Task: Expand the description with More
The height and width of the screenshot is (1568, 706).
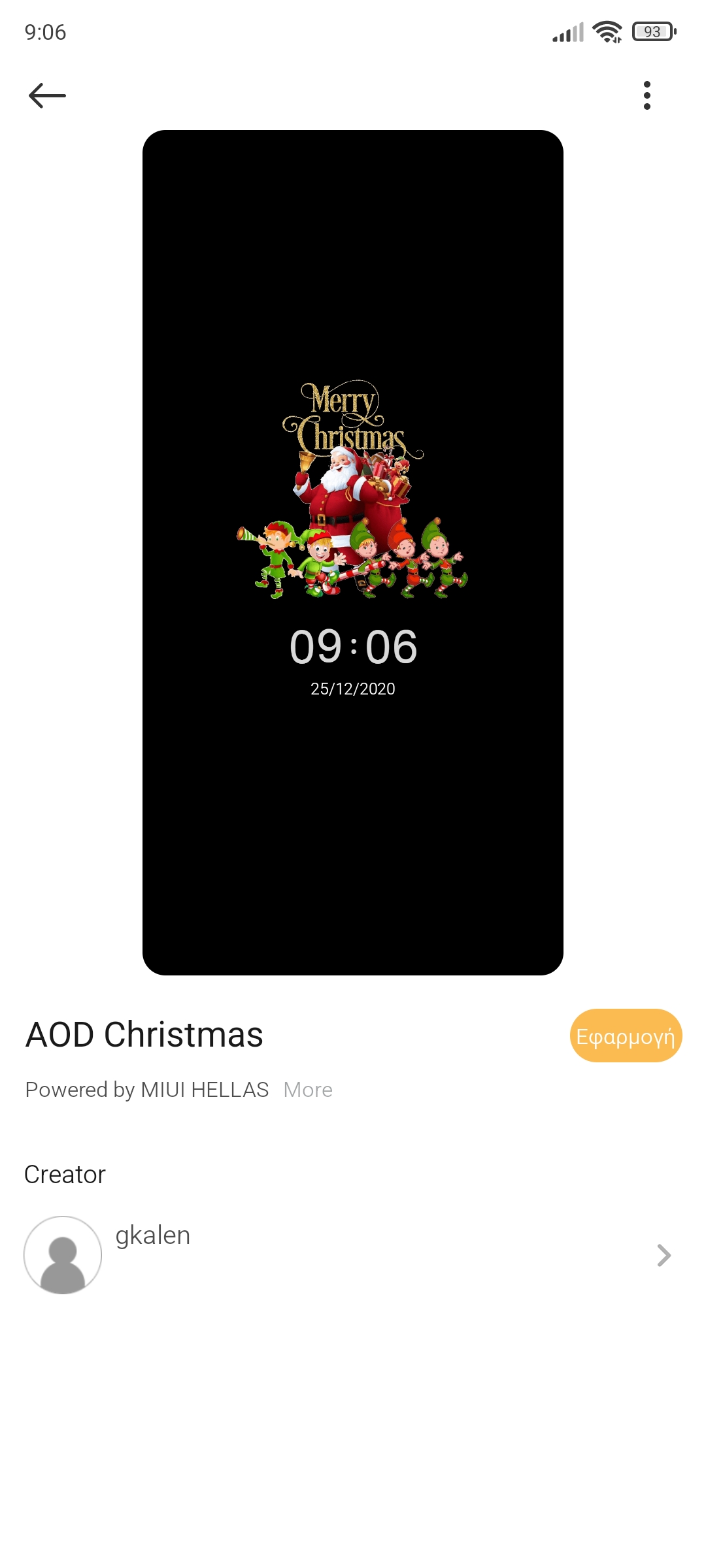Action: pos(308,1090)
